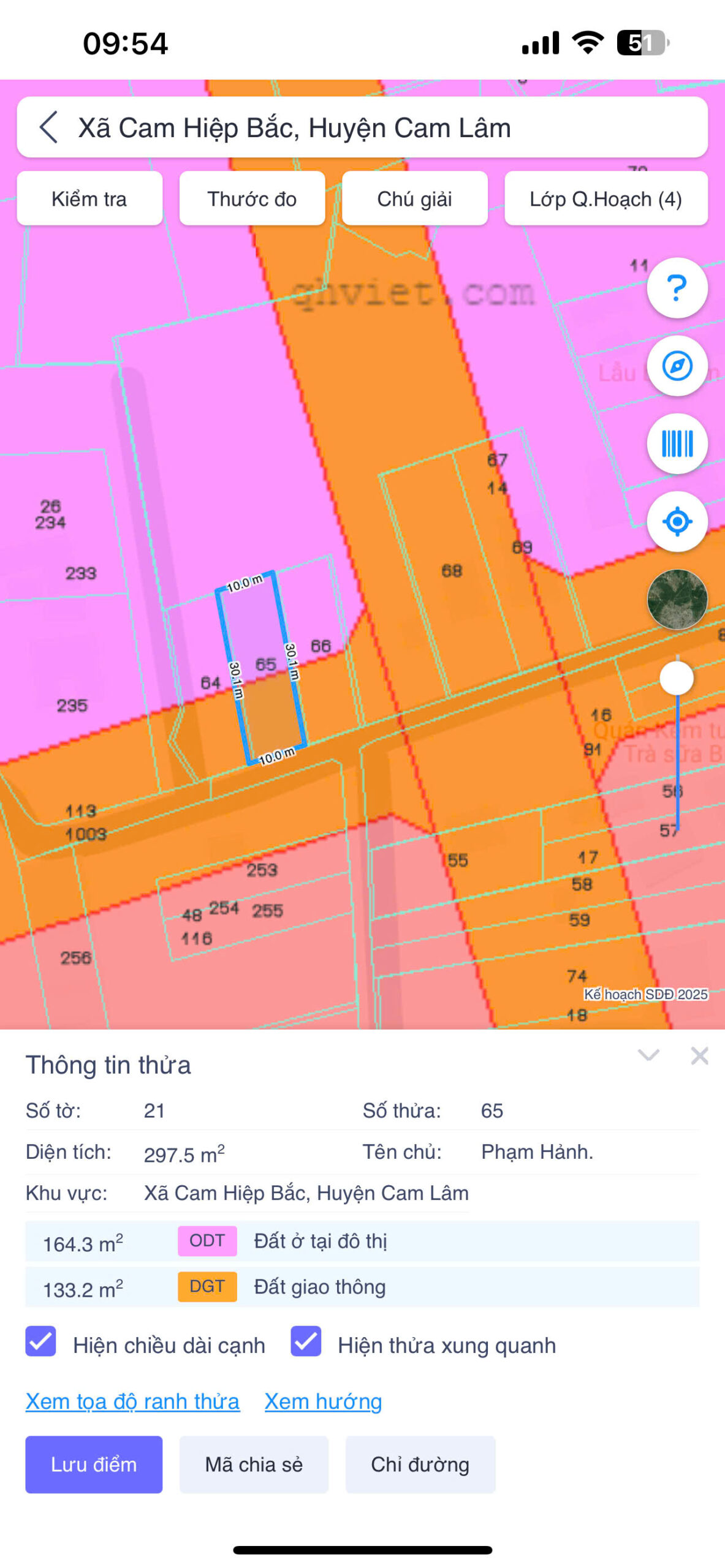Viewport: 725px width, 1568px height.
Task: Tap the compass button
Action: point(677,366)
